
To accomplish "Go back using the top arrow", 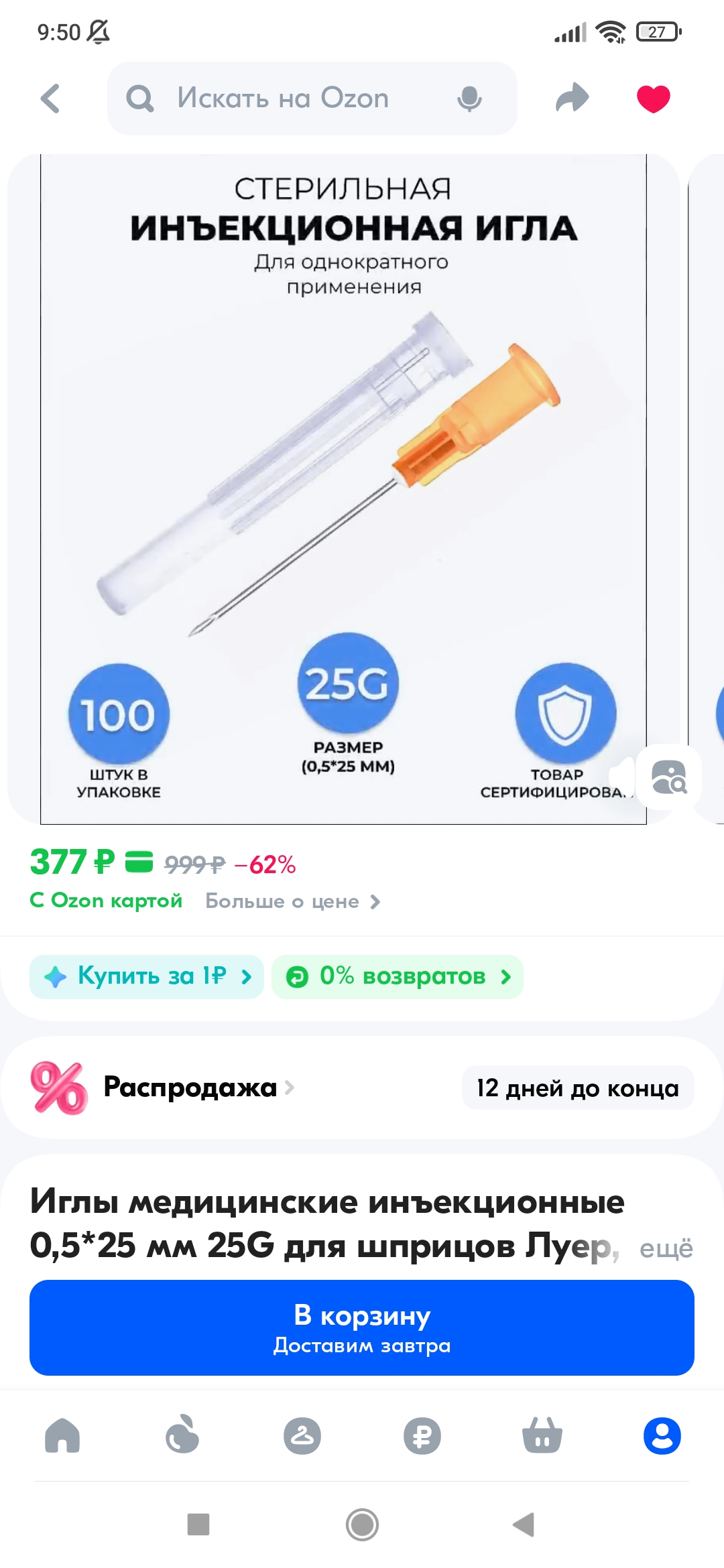I will point(51,99).
